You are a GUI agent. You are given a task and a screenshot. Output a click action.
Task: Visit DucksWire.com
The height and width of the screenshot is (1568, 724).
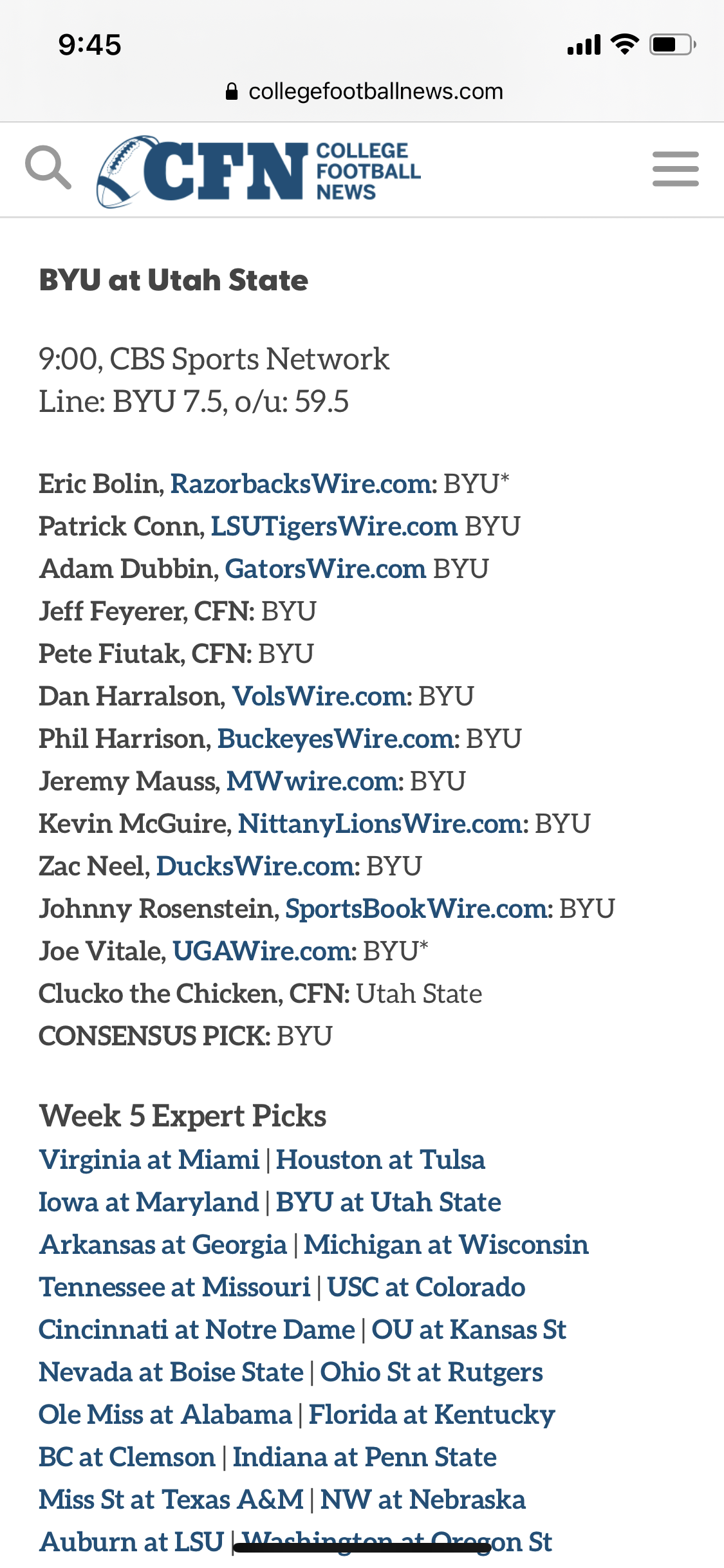coord(255,866)
